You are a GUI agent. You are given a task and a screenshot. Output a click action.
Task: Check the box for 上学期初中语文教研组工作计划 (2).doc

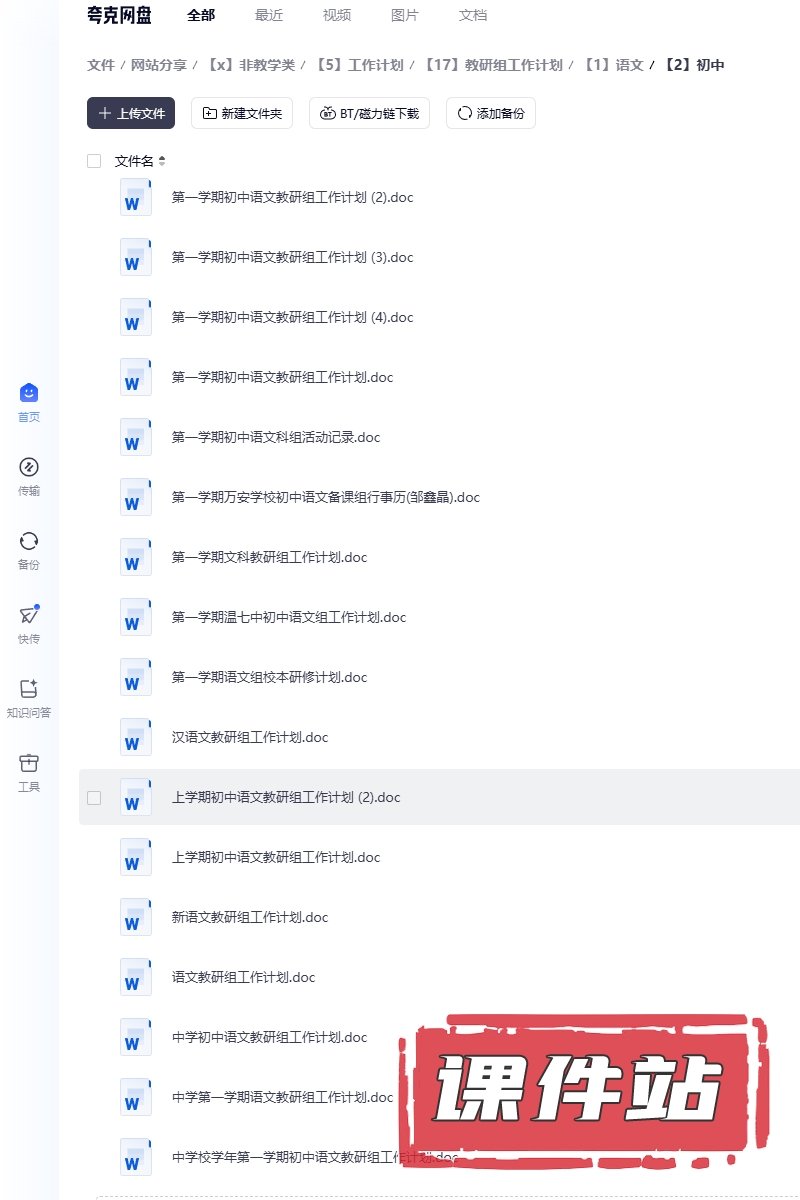[x=94, y=797]
